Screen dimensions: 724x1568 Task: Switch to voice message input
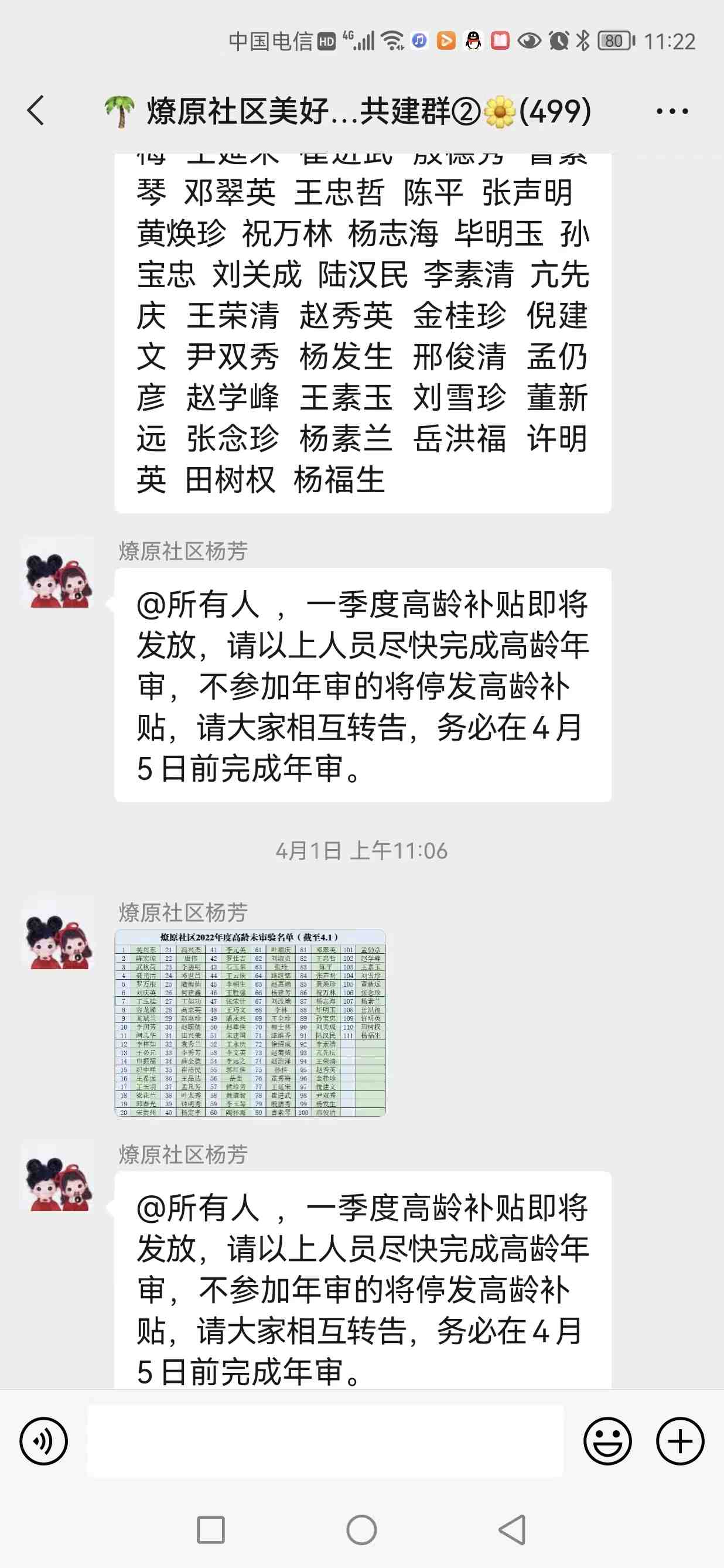tap(44, 1441)
